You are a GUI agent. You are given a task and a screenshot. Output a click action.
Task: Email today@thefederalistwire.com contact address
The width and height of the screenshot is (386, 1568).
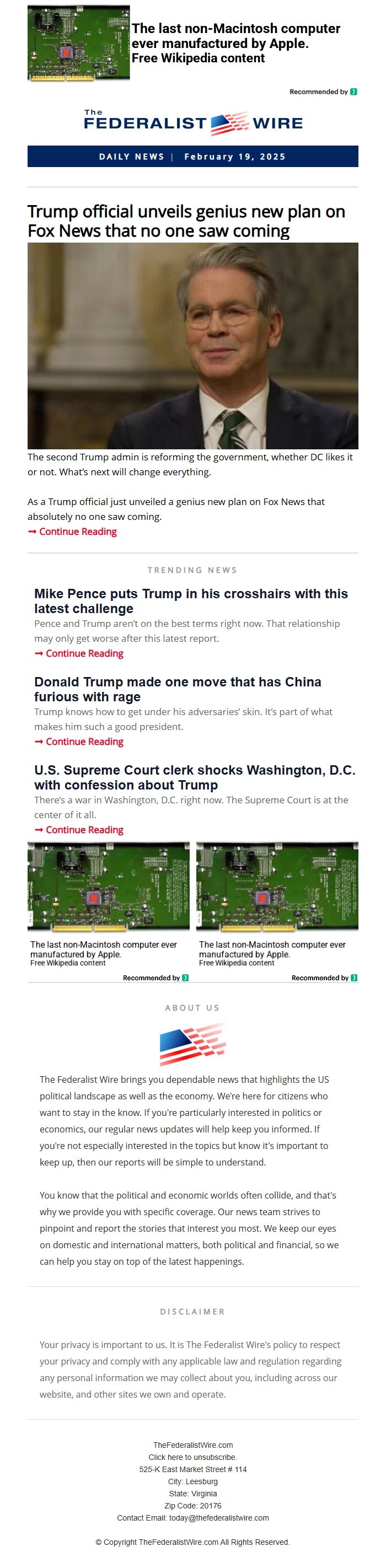218,1517
